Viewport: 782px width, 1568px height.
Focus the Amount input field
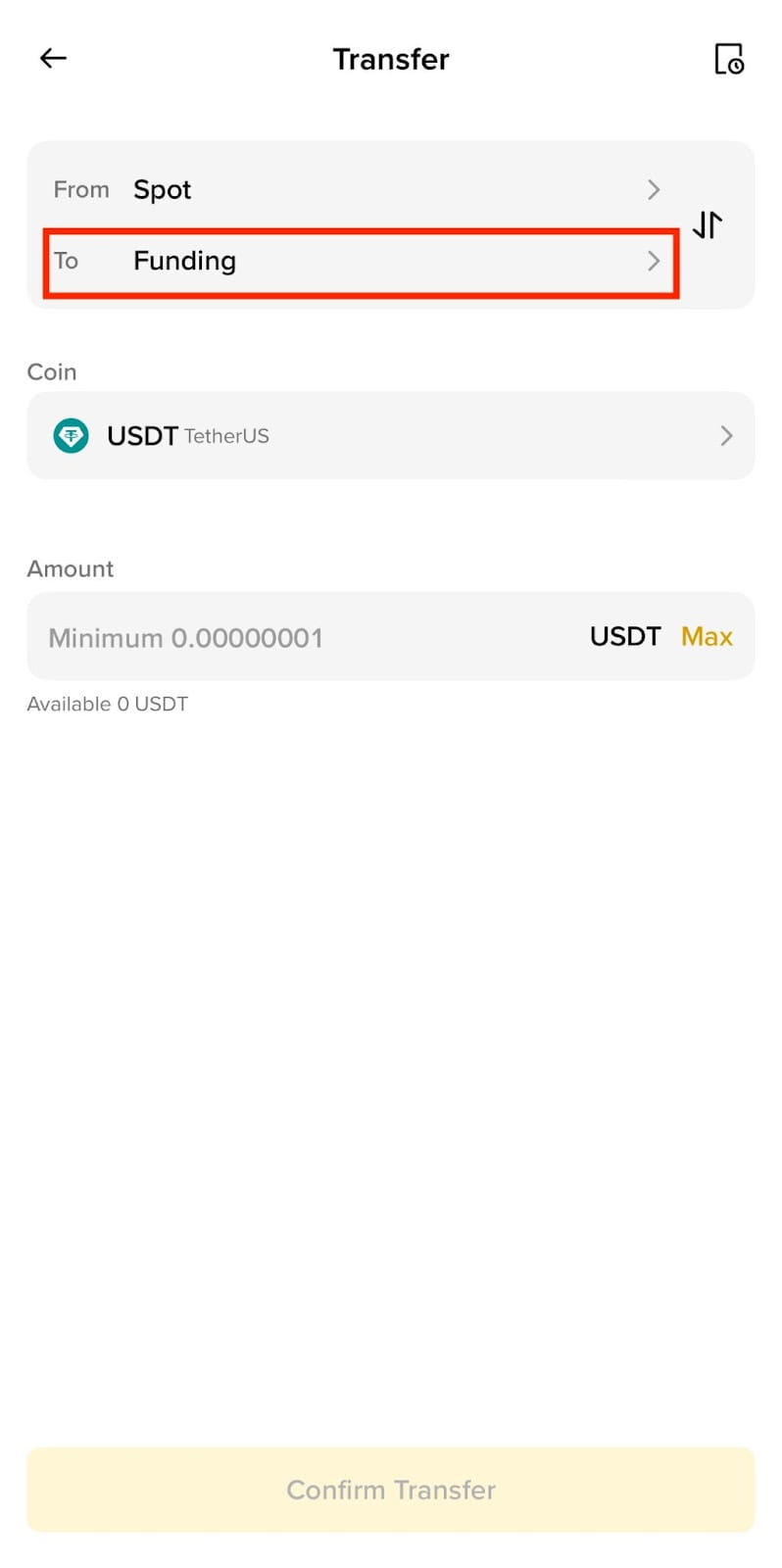tap(294, 638)
